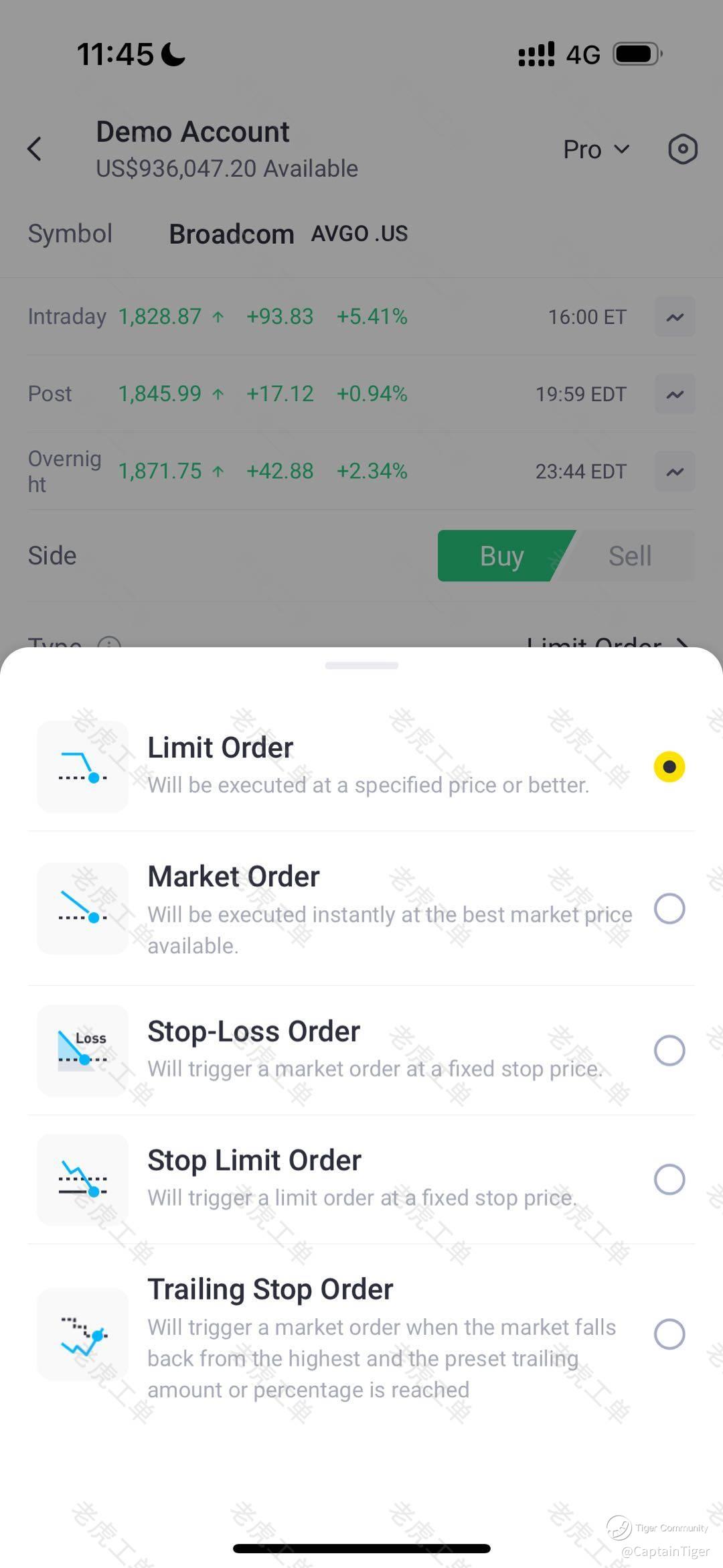The height and width of the screenshot is (1568, 723).
Task: Tap the sheet's drag handle
Action: pyautogui.click(x=361, y=665)
